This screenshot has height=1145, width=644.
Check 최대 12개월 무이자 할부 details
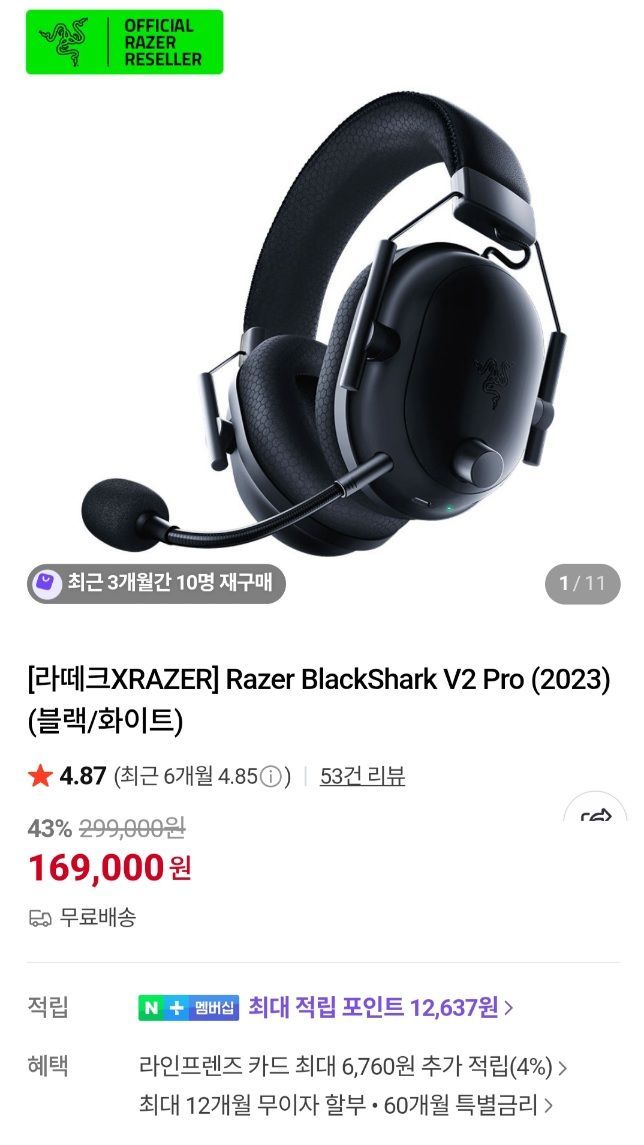click(x=345, y=1105)
